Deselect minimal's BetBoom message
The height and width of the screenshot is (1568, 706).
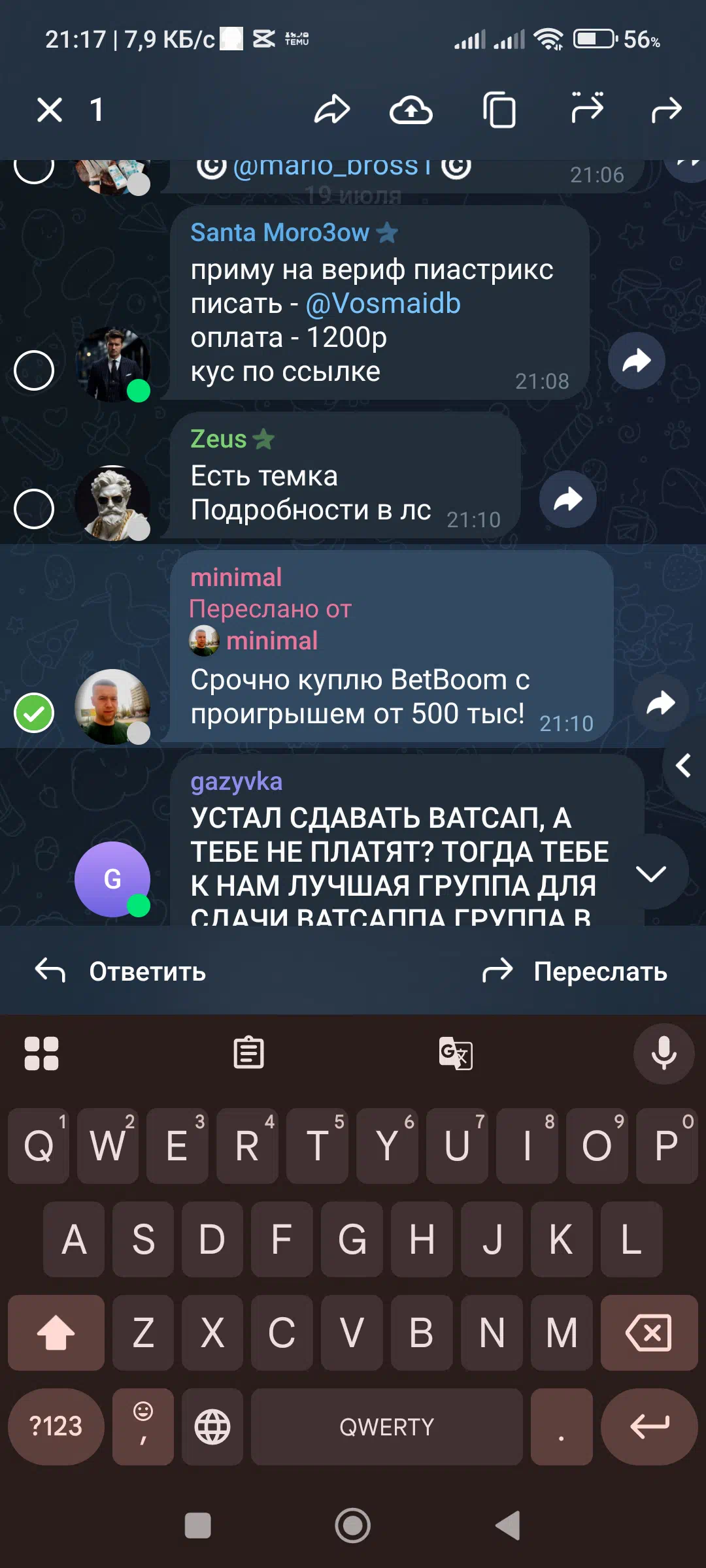[x=34, y=712]
